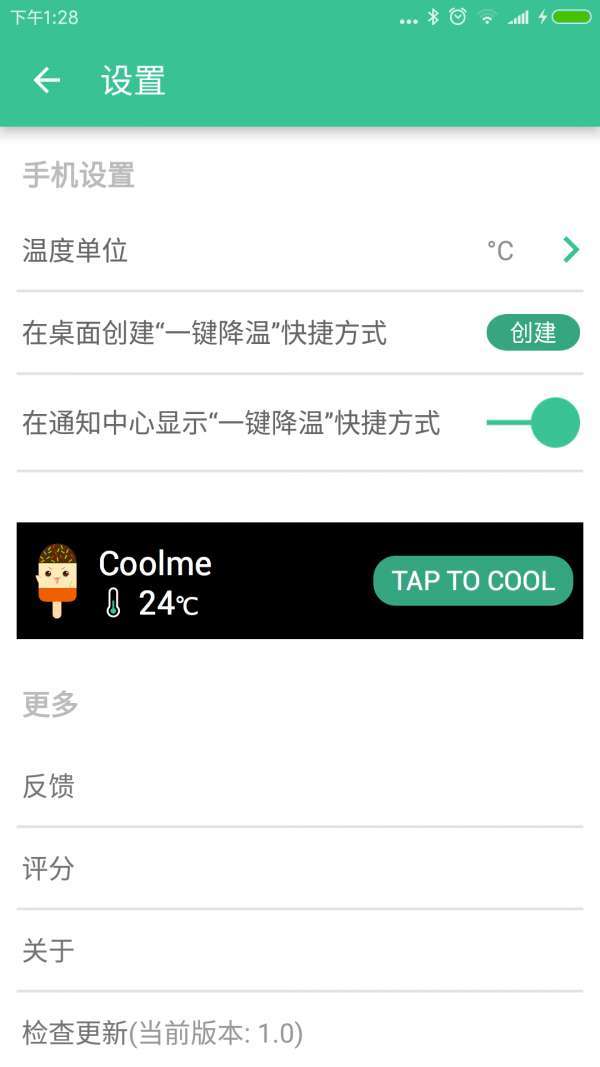Viewport: 600px width, 1067px height.
Task: Select 检查更新 to check for updates
Action: tap(300, 1032)
